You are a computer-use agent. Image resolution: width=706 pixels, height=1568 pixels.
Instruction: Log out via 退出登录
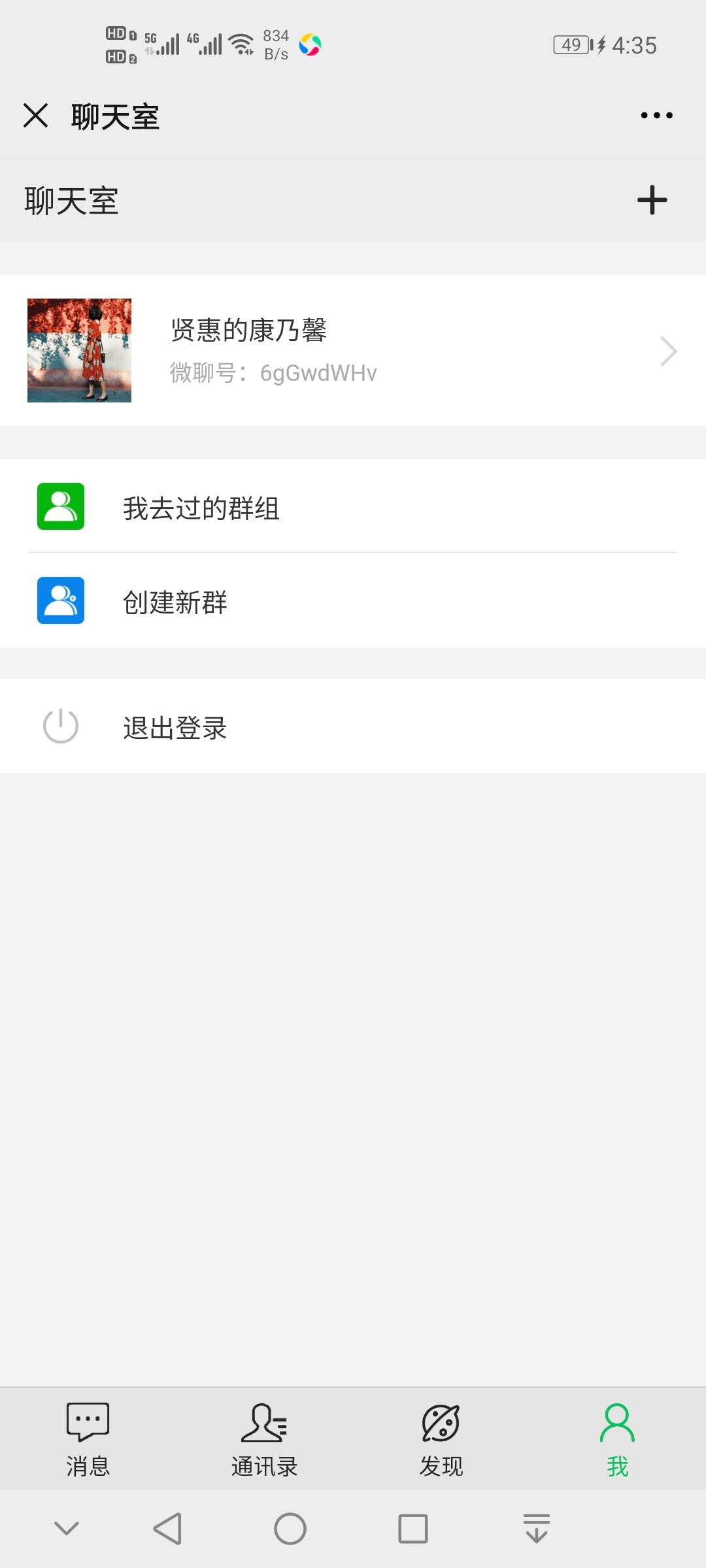(353, 726)
